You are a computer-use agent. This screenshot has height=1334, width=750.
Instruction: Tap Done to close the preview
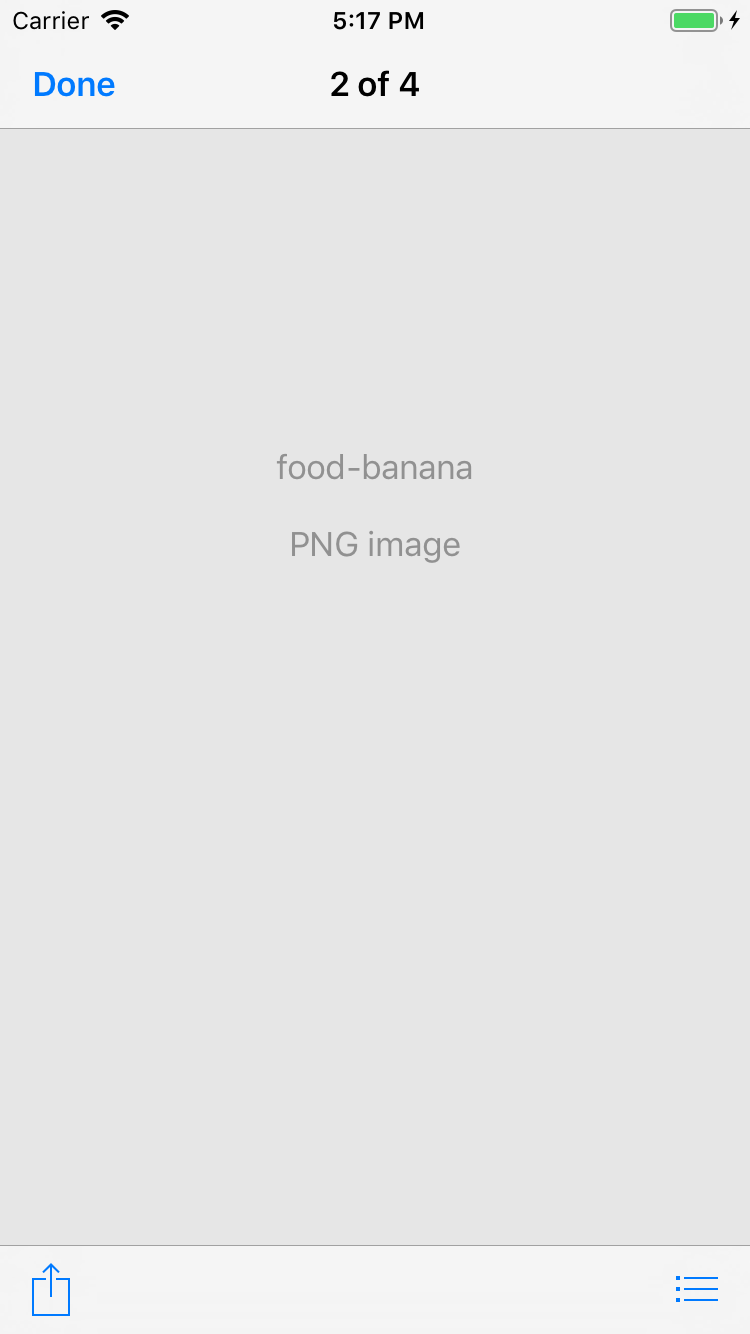pos(73,84)
